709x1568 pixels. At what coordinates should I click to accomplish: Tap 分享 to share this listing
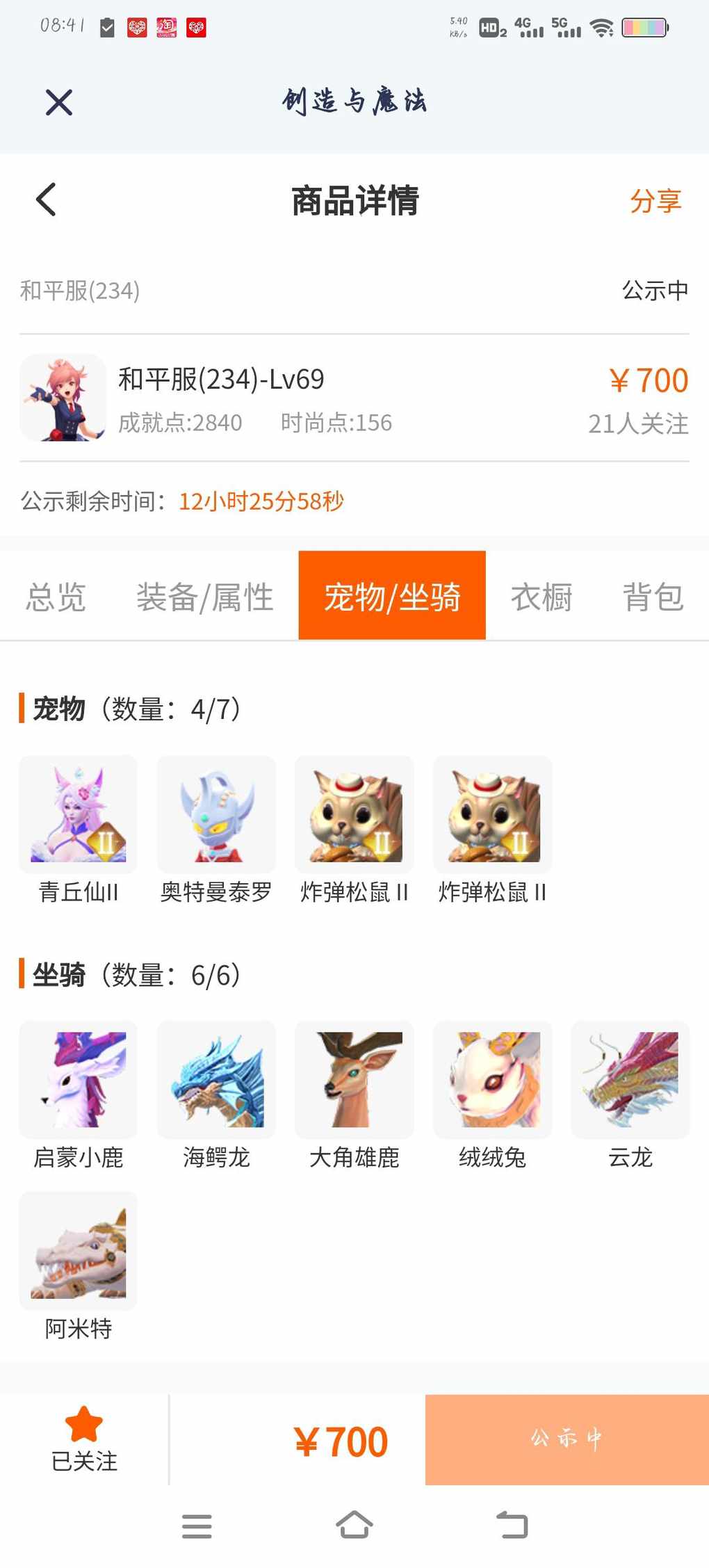655,201
